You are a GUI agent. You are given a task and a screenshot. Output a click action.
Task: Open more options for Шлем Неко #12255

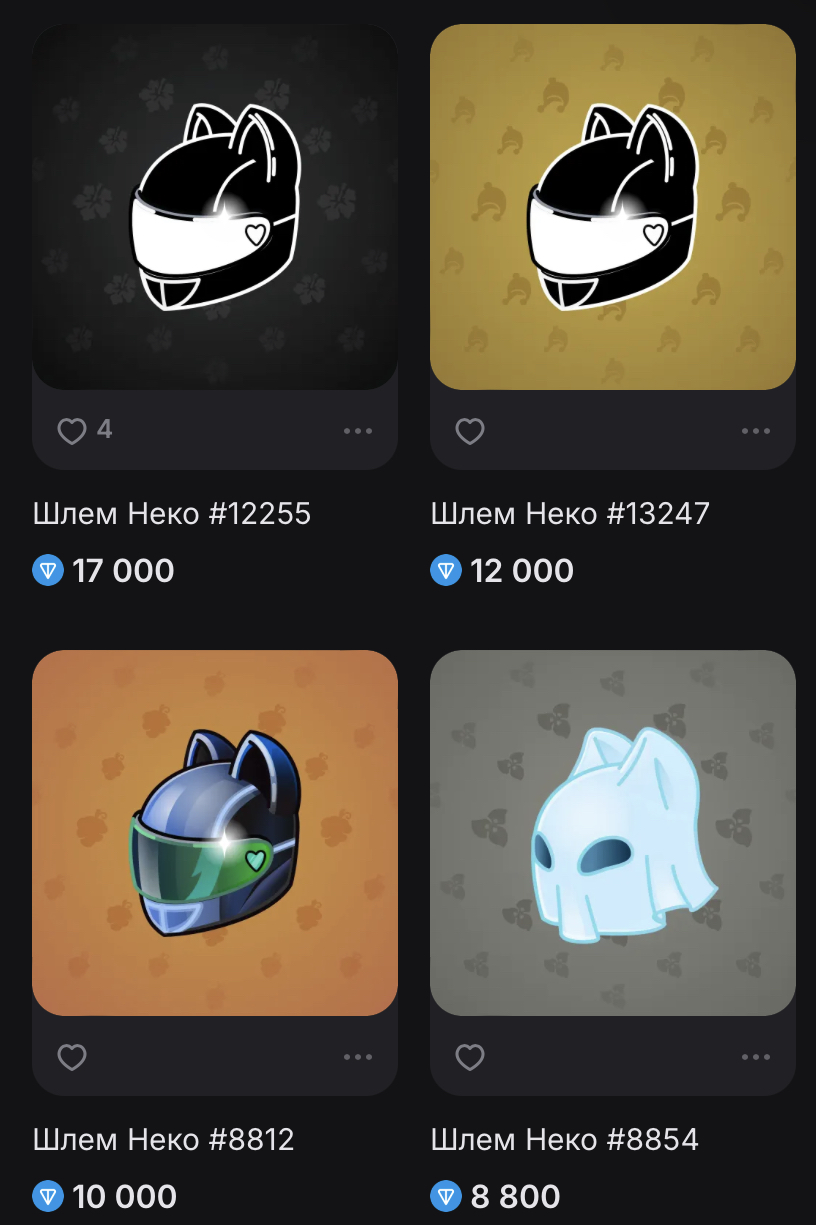[357, 431]
